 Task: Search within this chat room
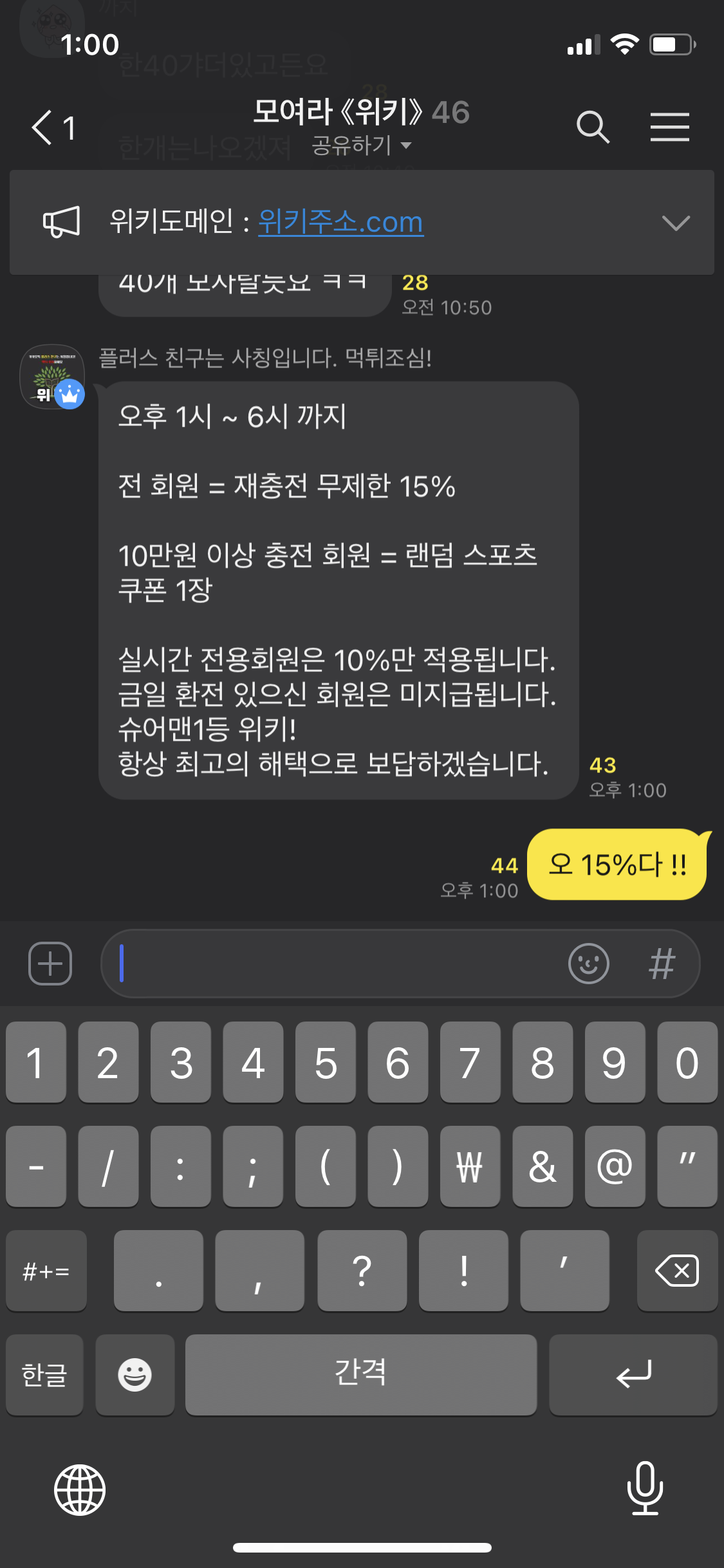(592, 127)
